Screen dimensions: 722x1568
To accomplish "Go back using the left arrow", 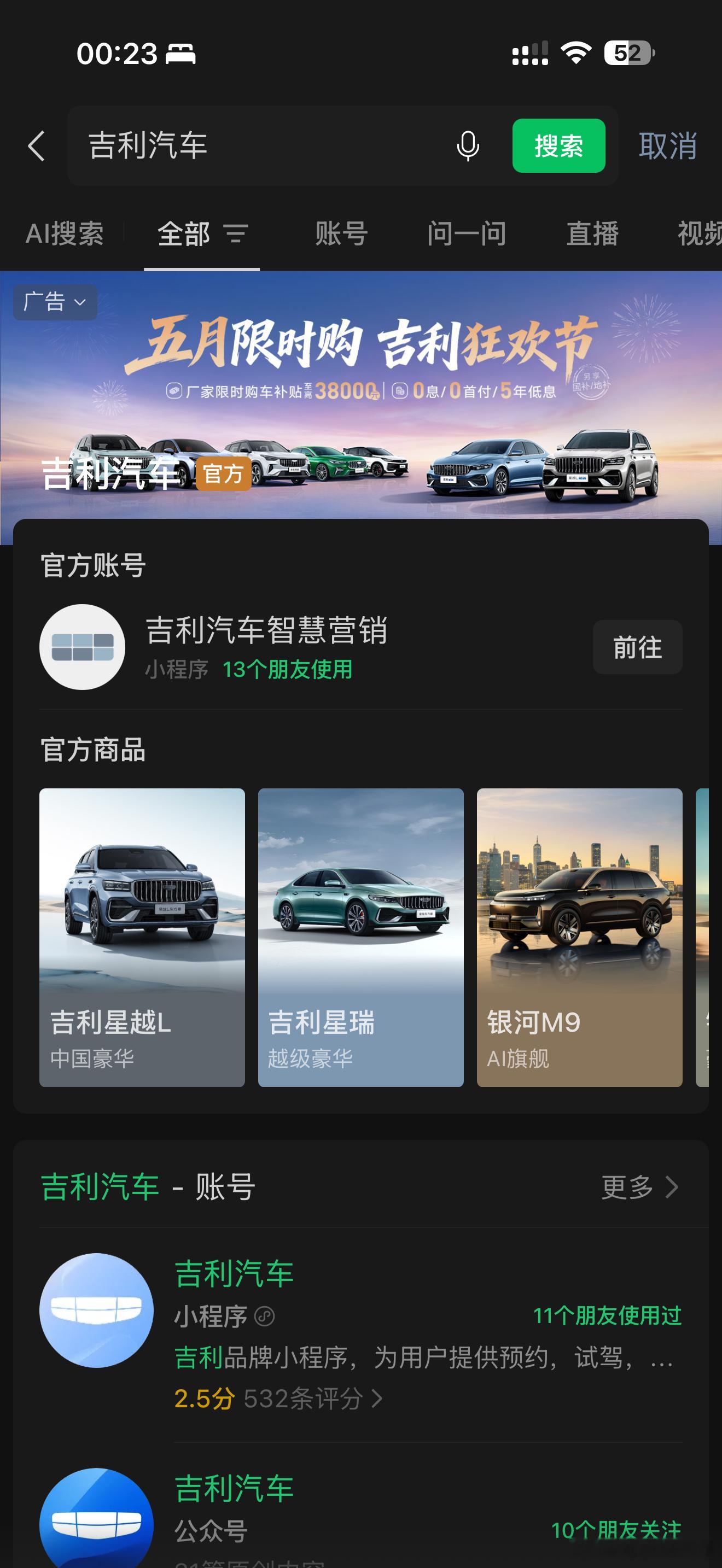I will tap(37, 146).
